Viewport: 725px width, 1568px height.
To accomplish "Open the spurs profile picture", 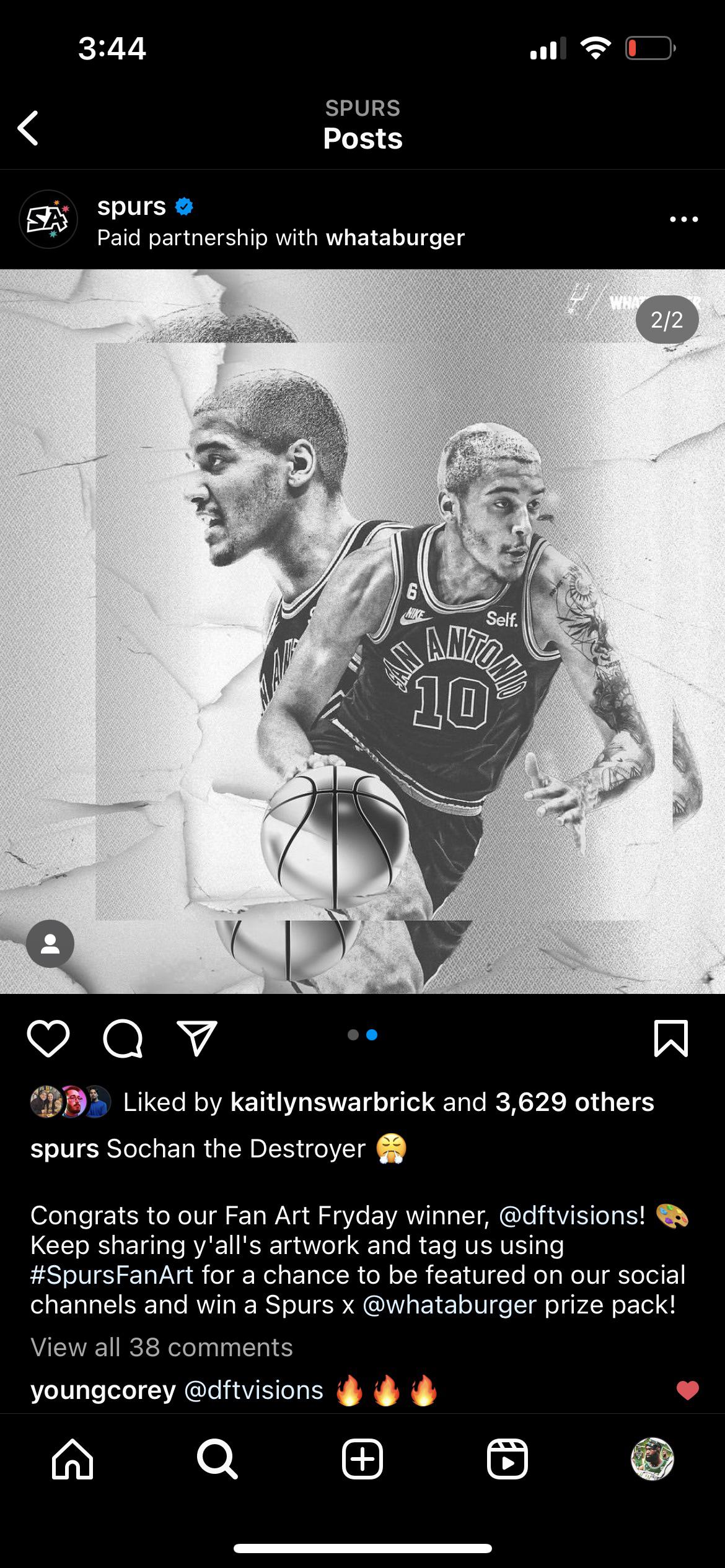I will (x=48, y=219).
